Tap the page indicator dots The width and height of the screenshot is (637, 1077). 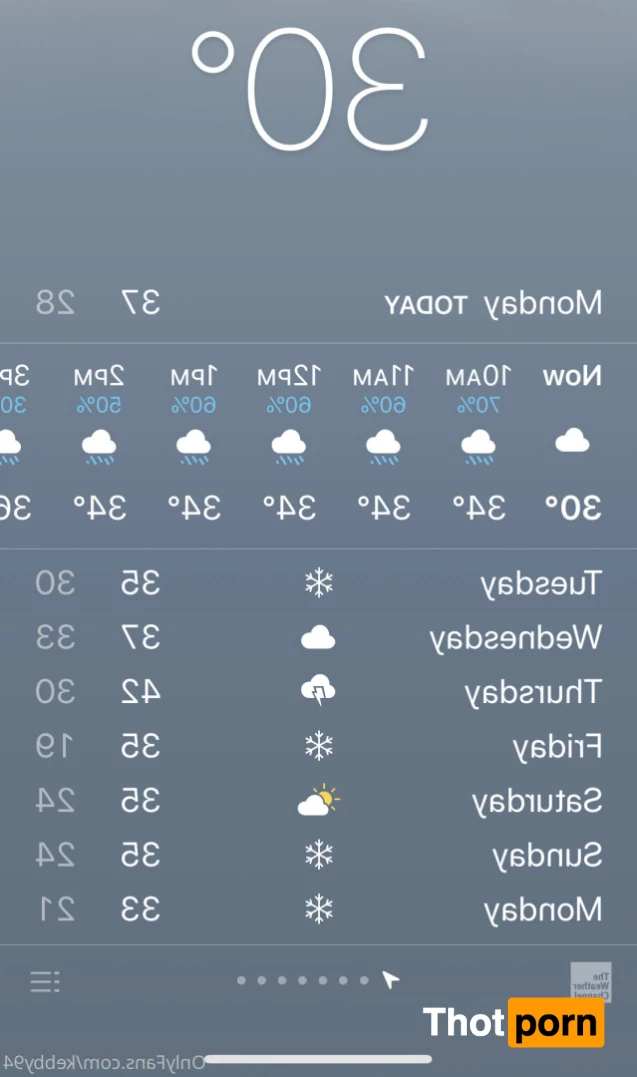[301, 981]
